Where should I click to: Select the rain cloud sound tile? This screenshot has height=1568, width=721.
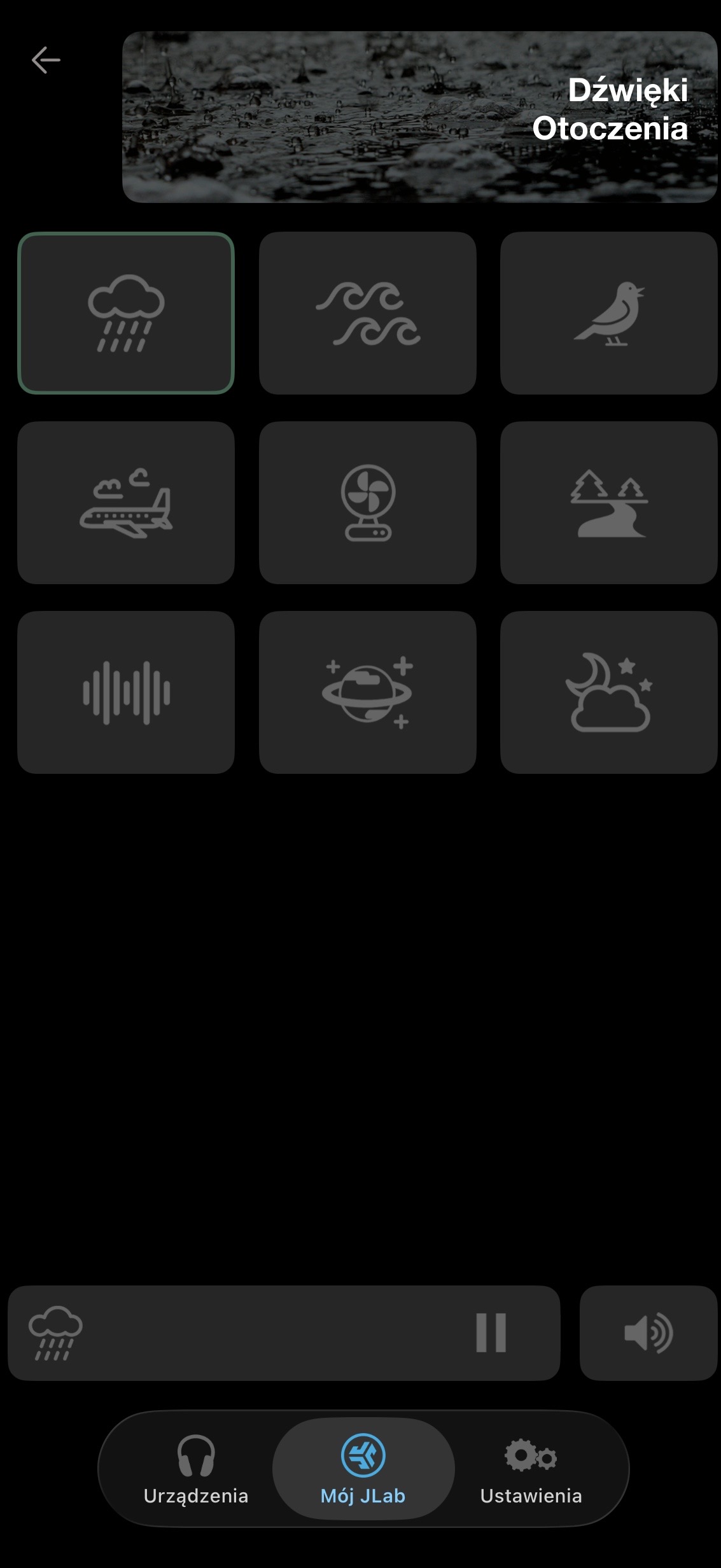point(126,313)
